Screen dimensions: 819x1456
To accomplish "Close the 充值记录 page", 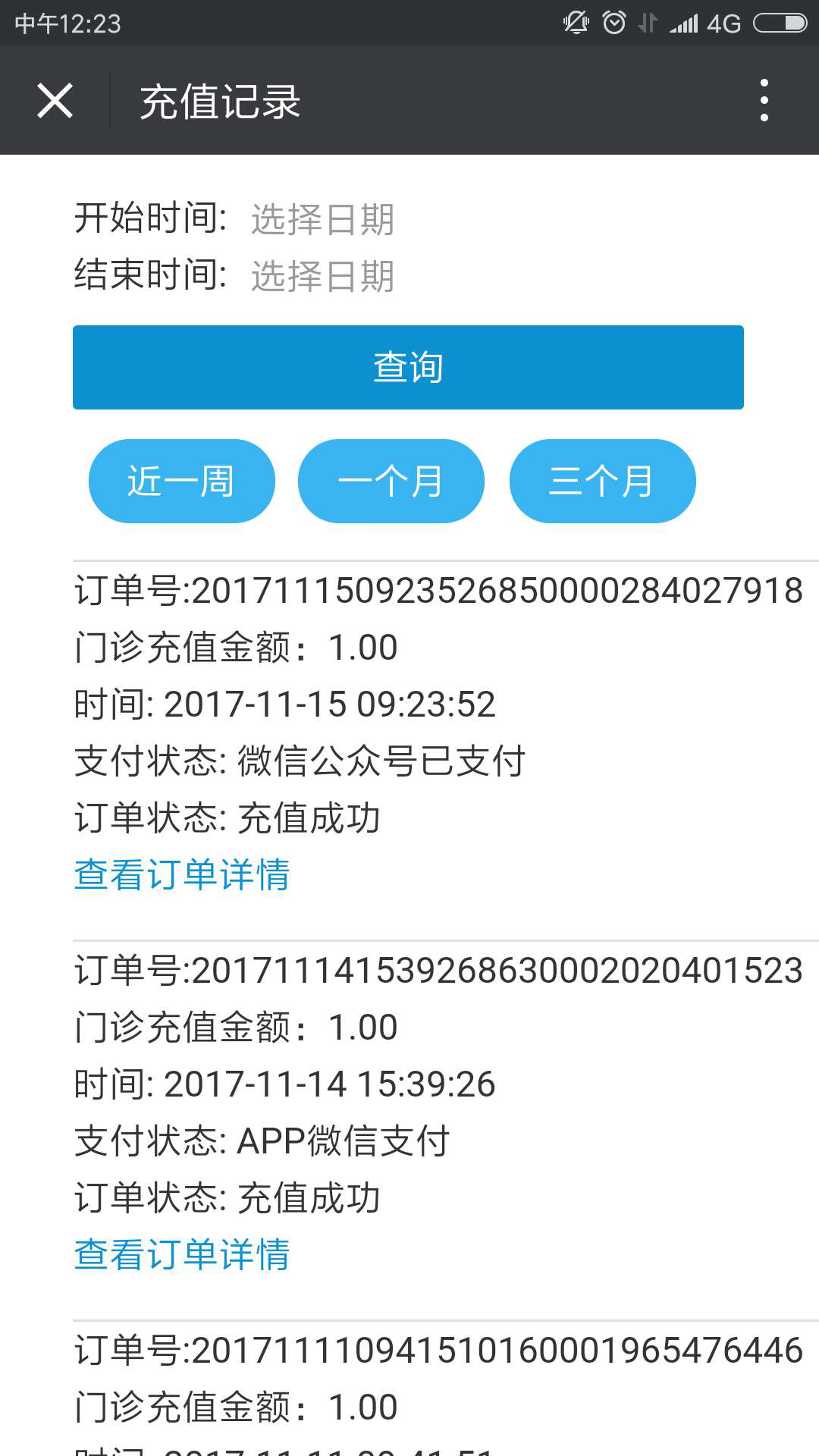I will pos(55,101).
